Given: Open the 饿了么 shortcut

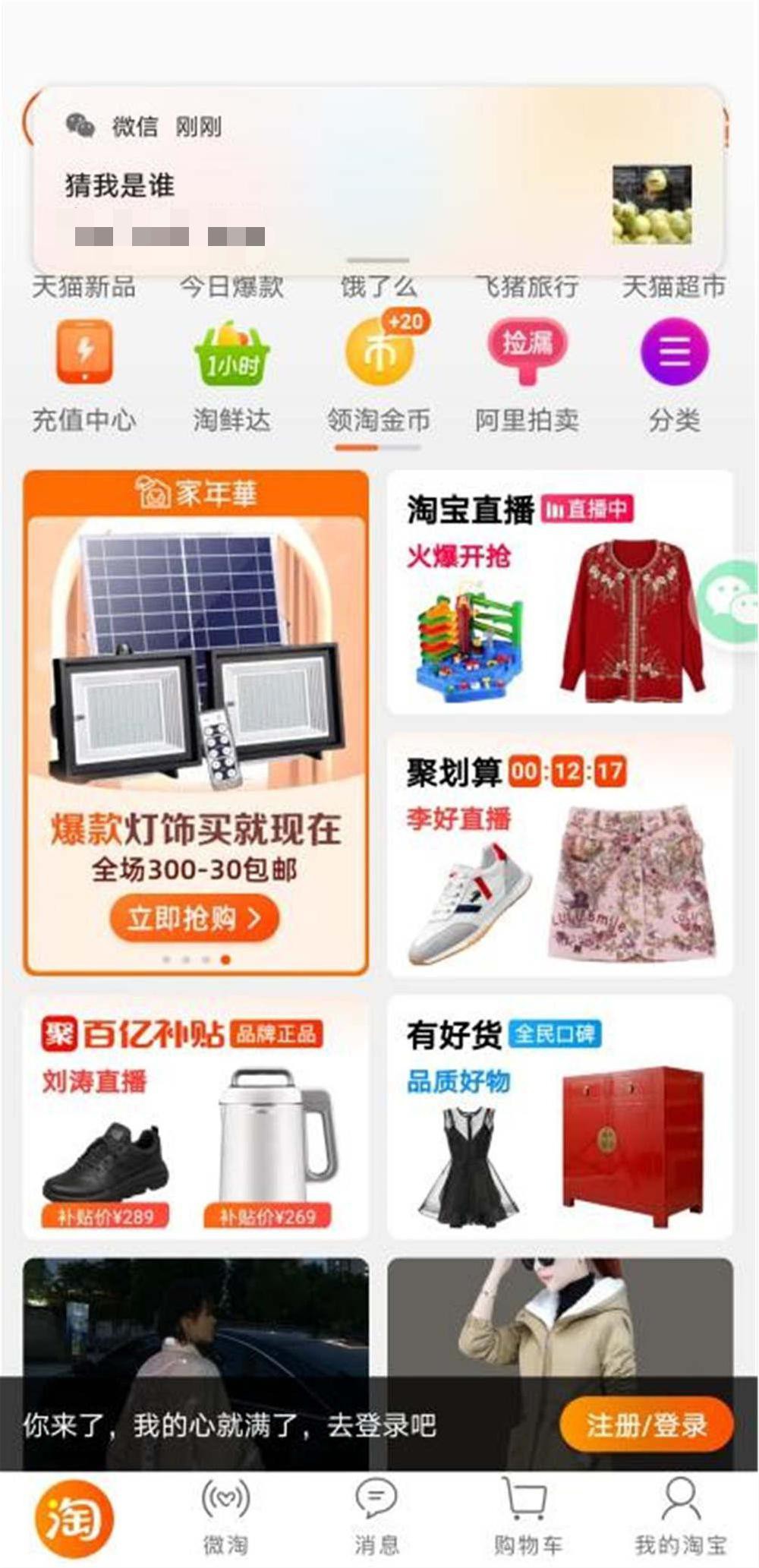Looking at the screenshot, I should [378, 287].
